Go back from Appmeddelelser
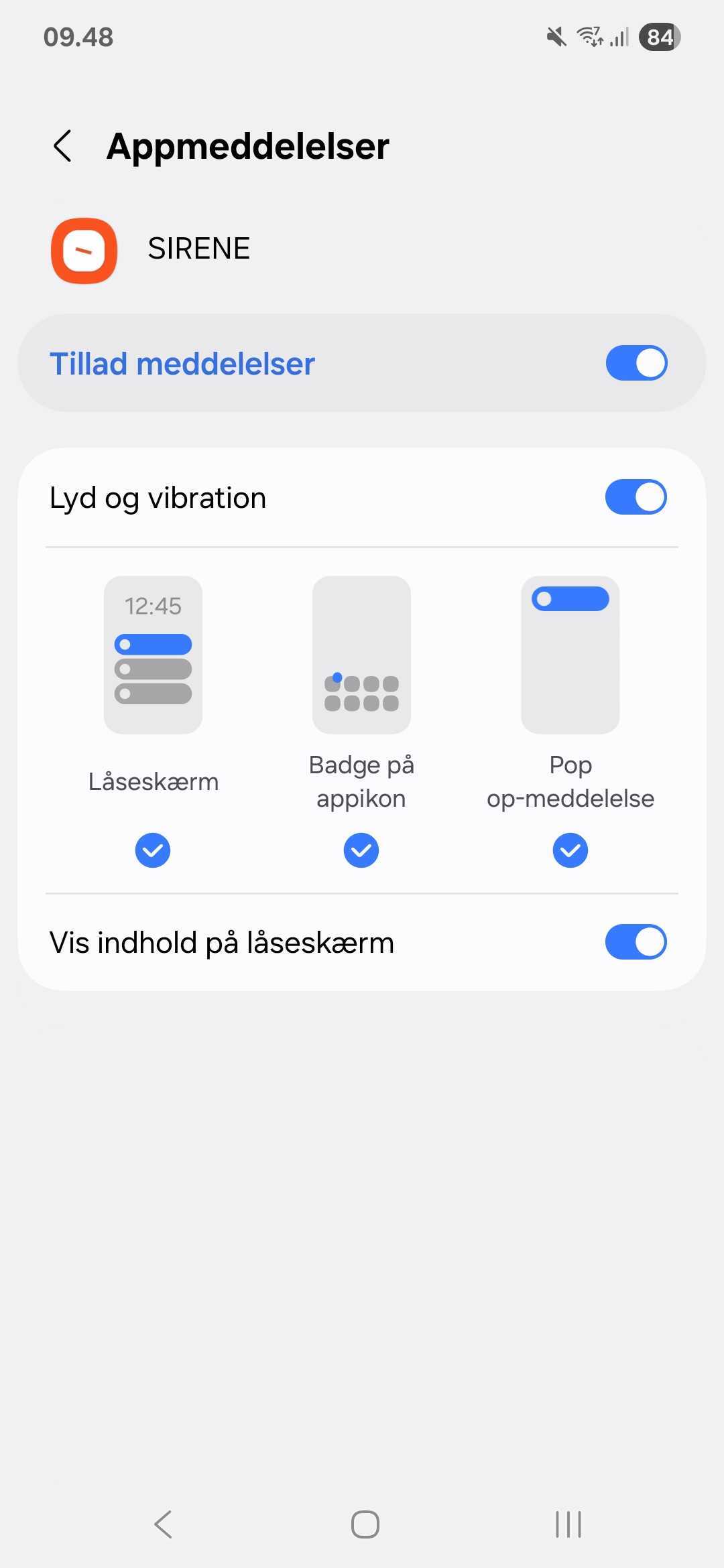The height and width of the screenshot is (1568, 724). [x=62, y=146]
